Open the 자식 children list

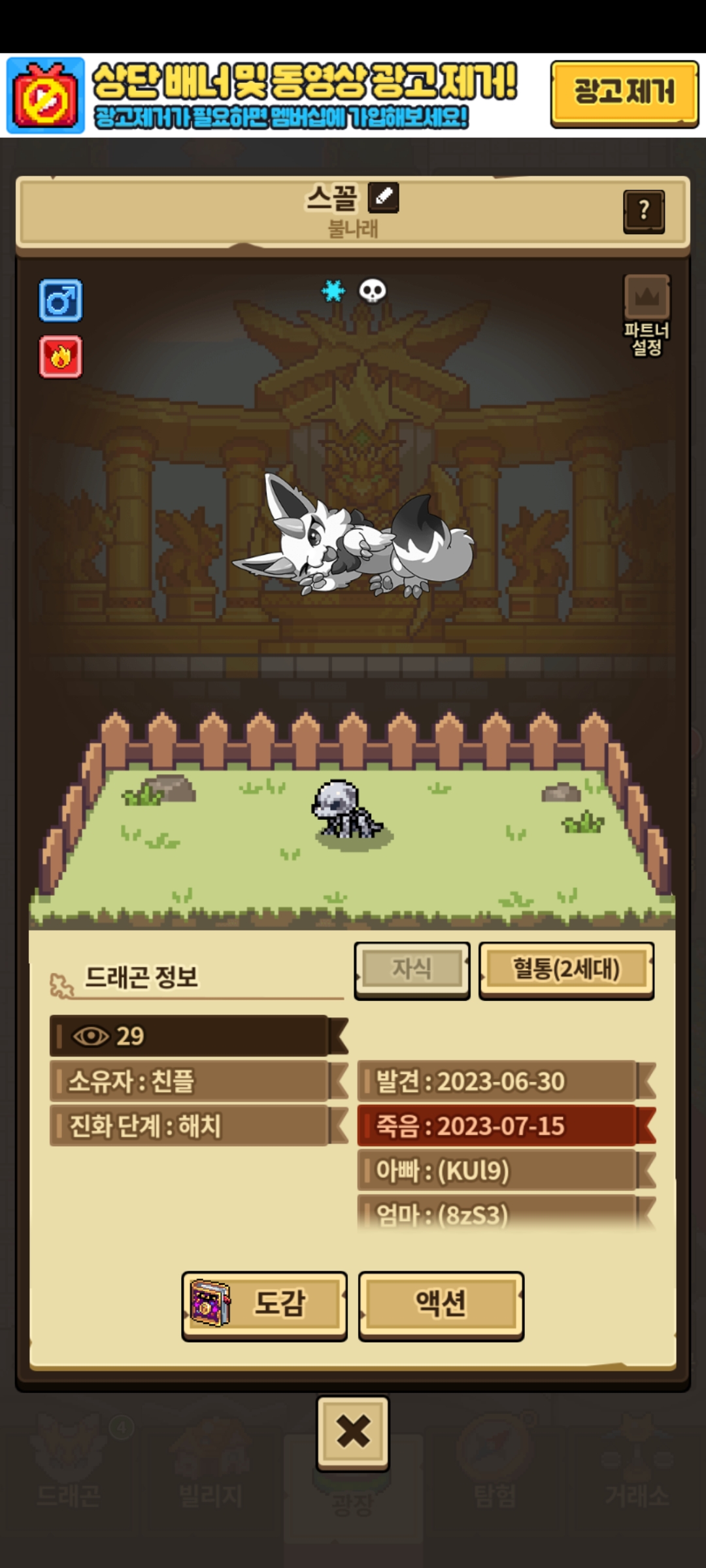click(x=412, y=970)
